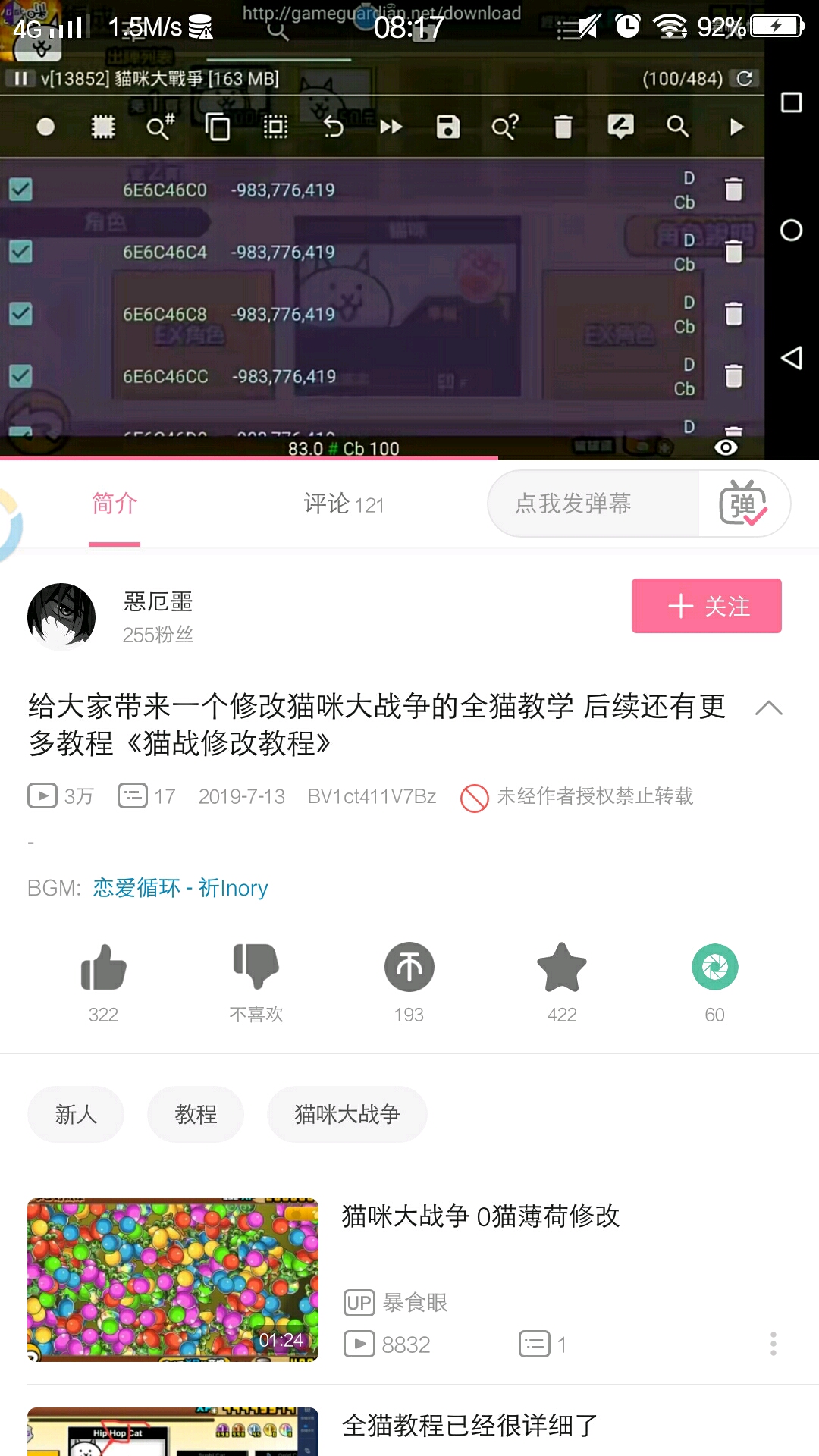The image size is (819, 1456).
Task: Like the video with thumbs up
Action: (x=103, y=968)
